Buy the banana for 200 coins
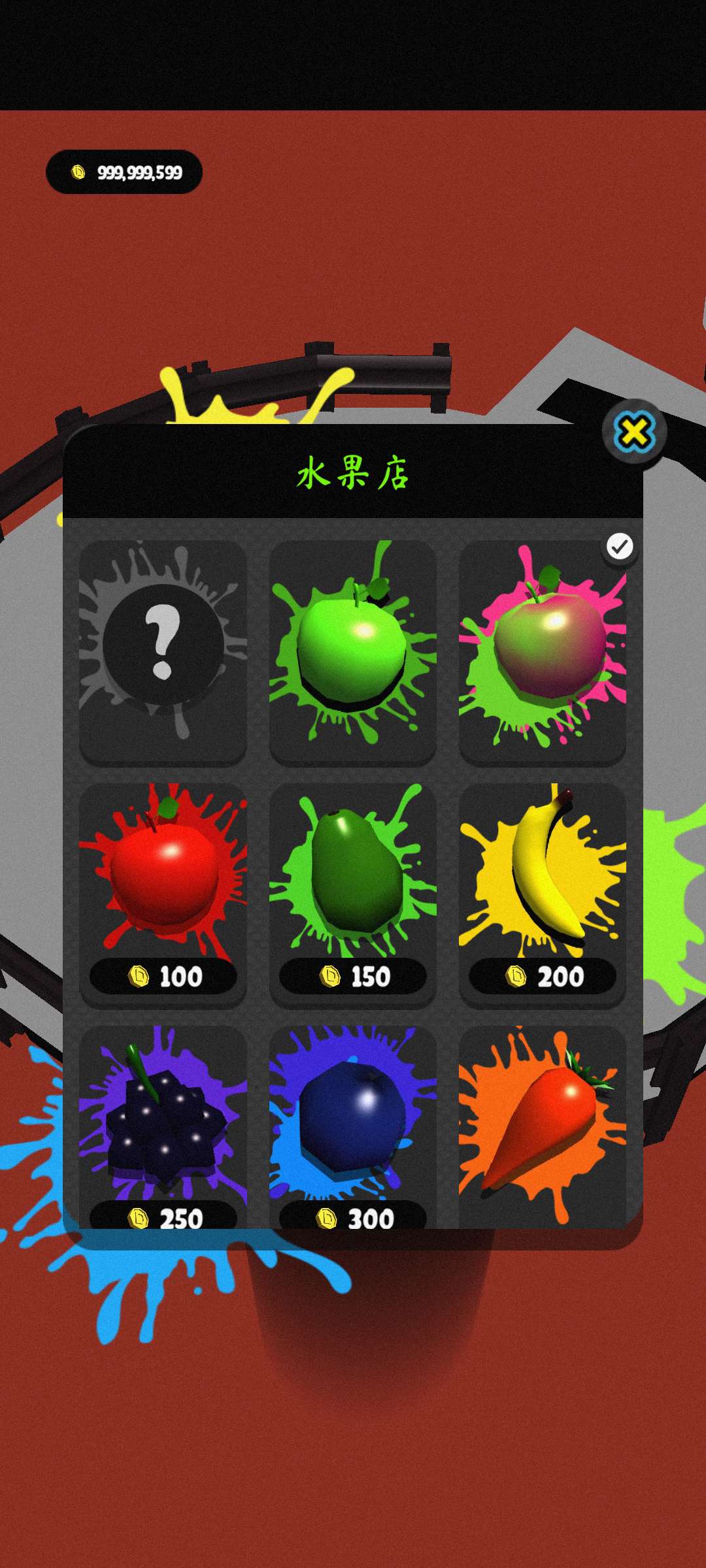This screenshot has height=1568, width=706. tap(542, 895)
